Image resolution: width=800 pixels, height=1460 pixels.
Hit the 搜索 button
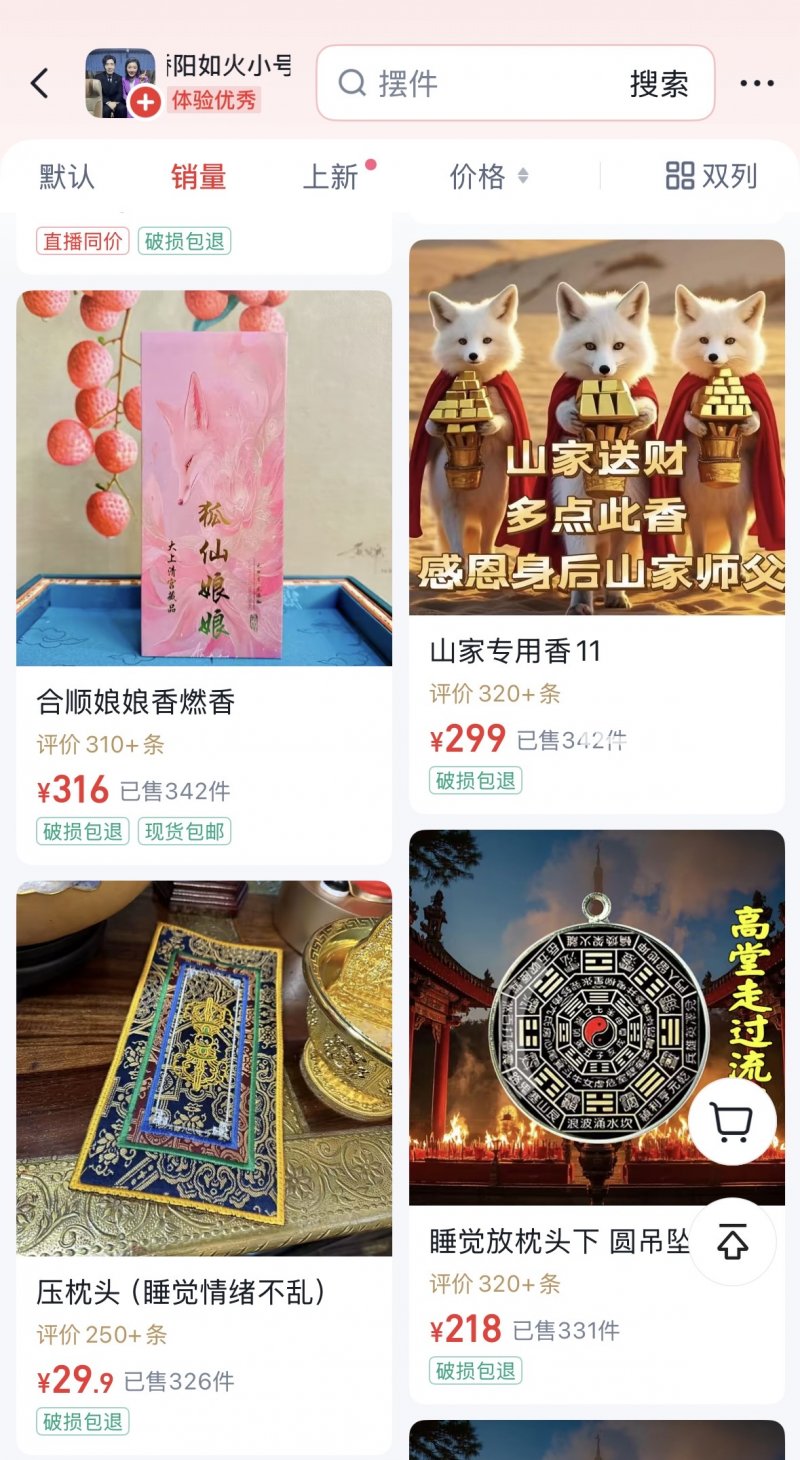[x=659, y=84]
